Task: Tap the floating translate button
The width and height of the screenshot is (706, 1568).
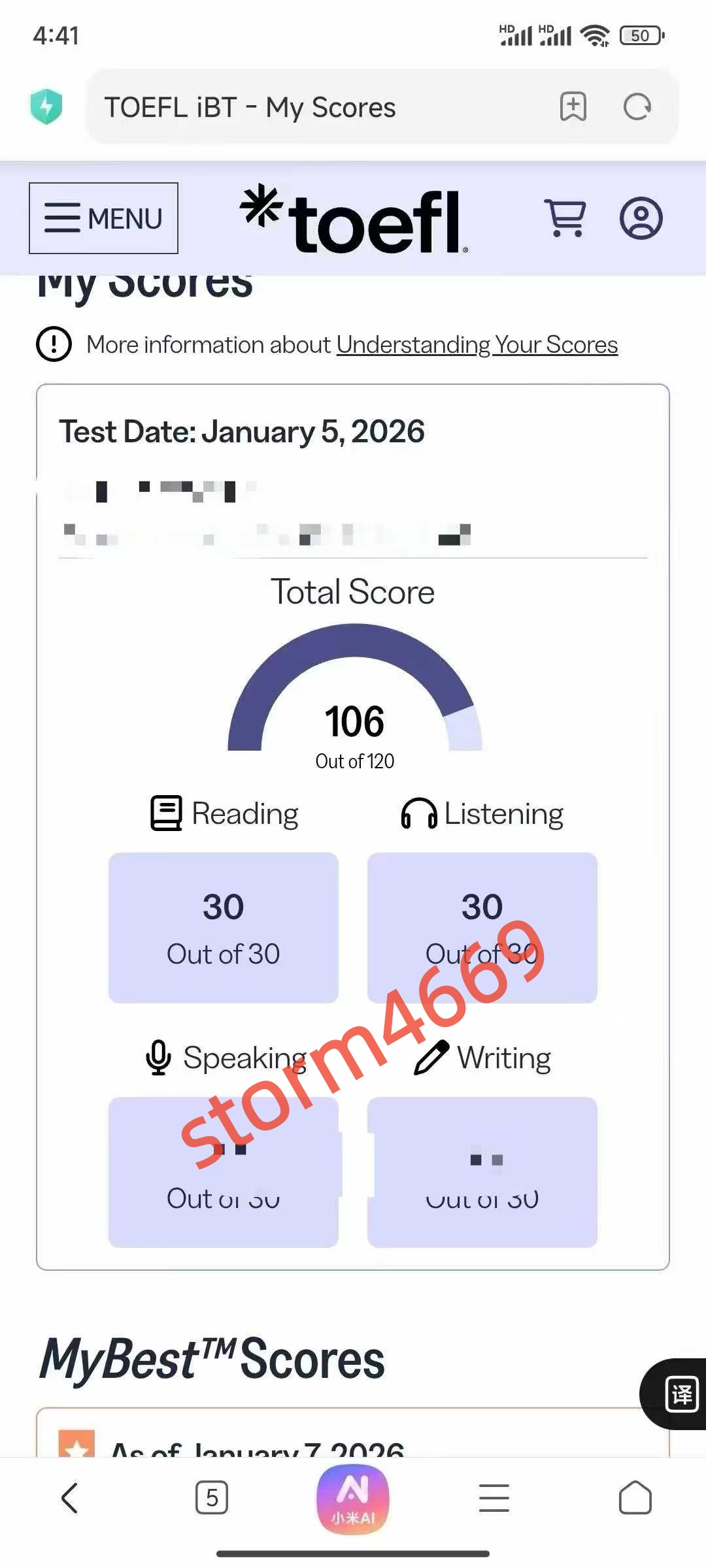Action: 680,1394
